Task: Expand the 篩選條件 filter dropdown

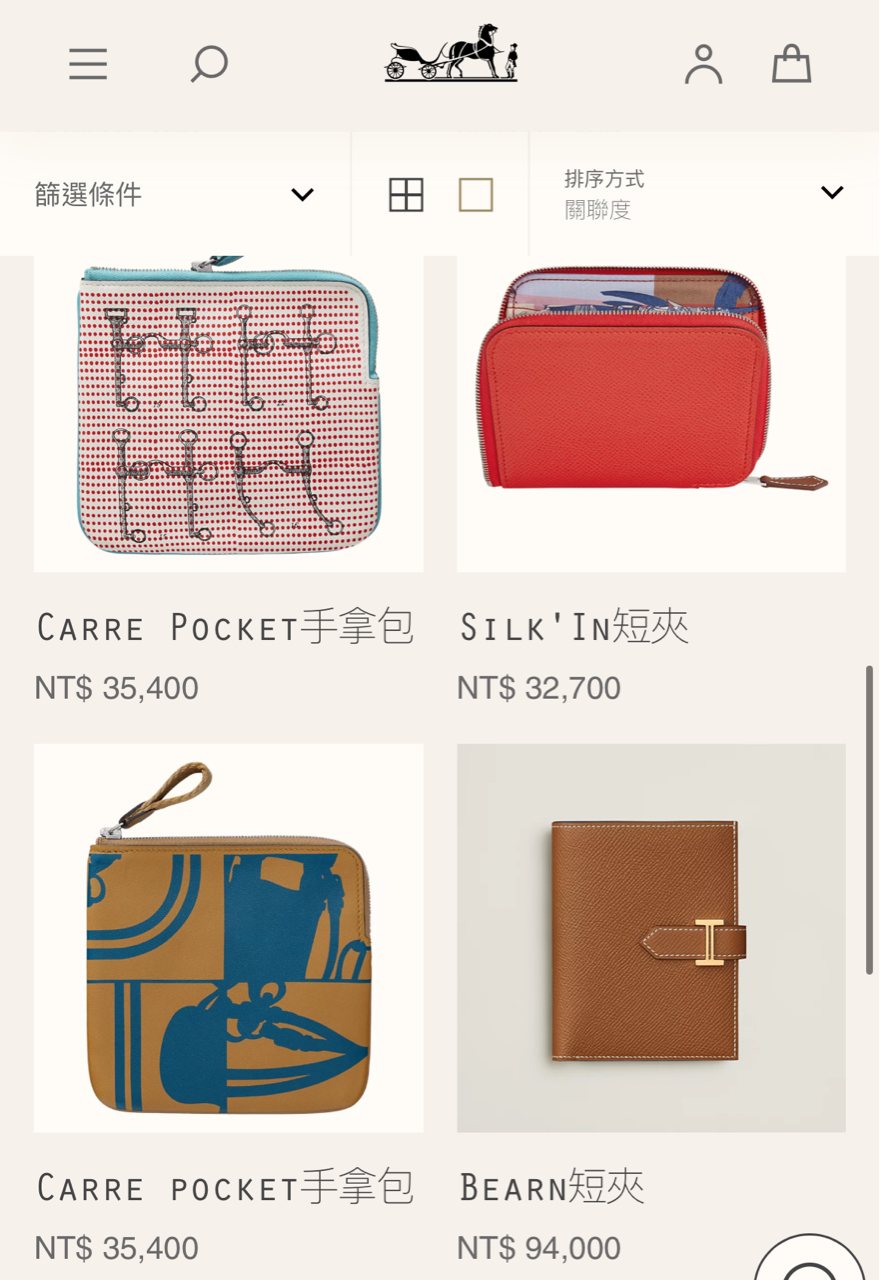Action: pyautogui.click(x=175, y=194)
